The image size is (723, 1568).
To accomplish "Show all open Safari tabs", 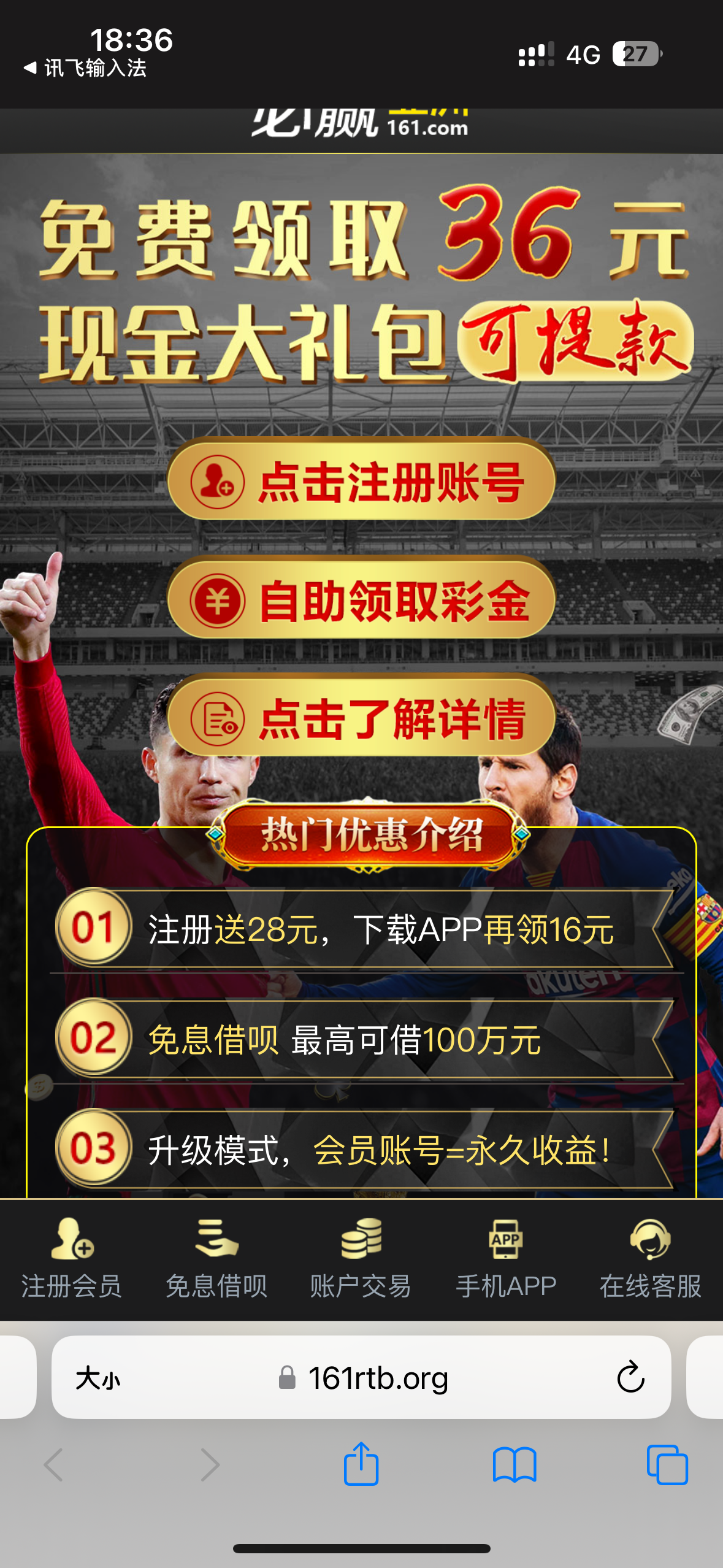I will pyautogui.click(x=667, y=1464).
